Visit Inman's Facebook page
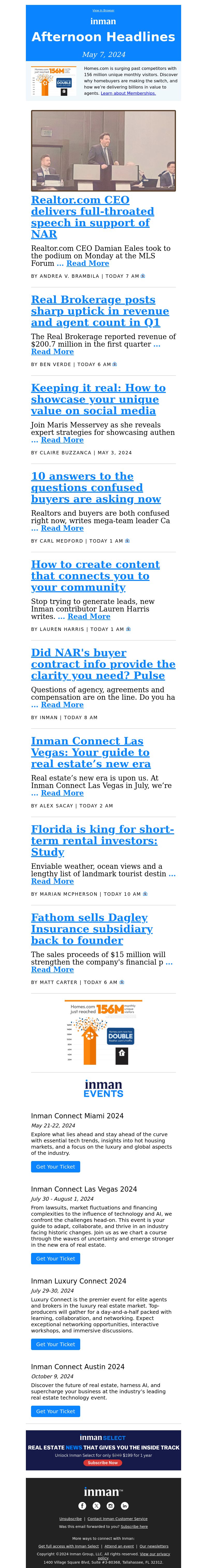Viewport: 207px width, 1568px height. tap(82, 1505)
